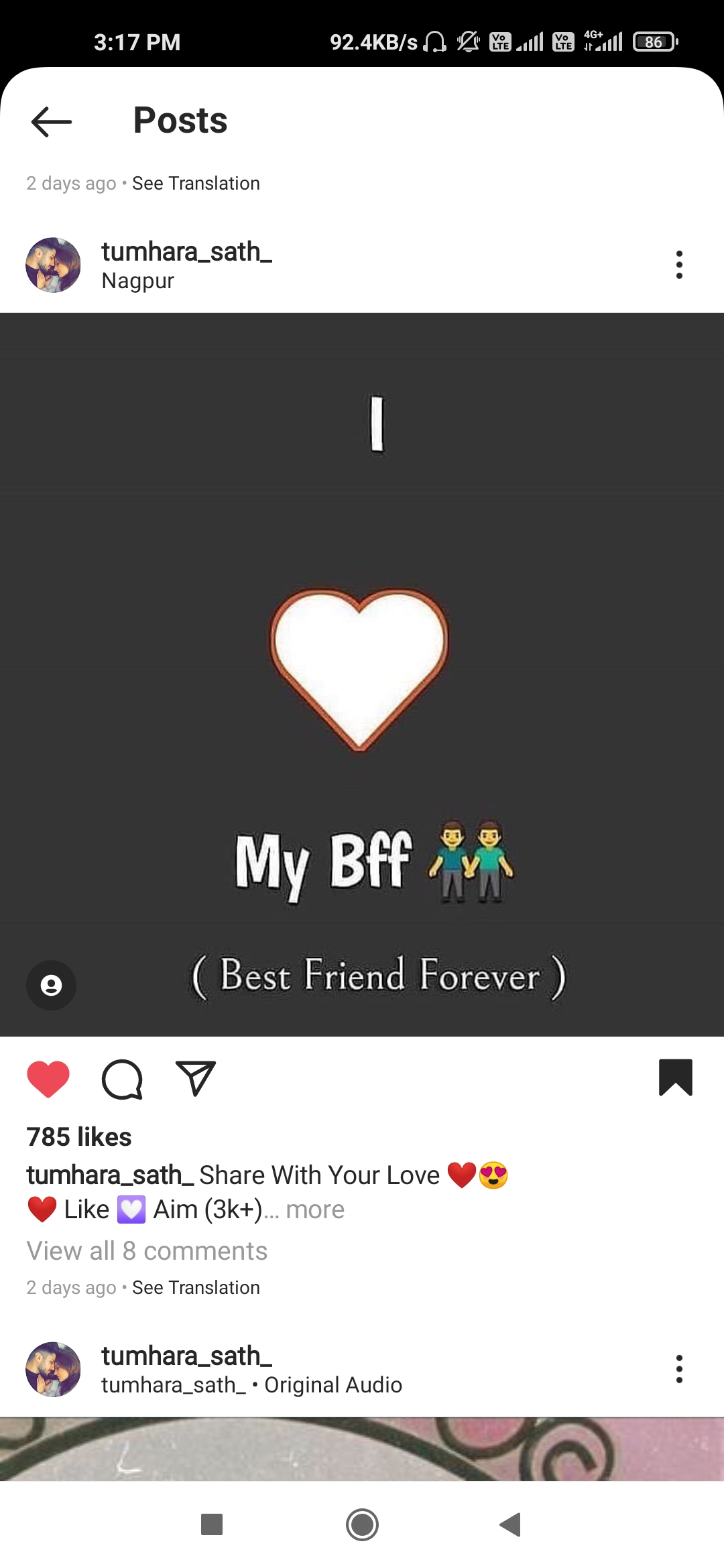Screen dimensions: 724x1568
Task: Expand the caption with "more"
Action: point(314,1210)
